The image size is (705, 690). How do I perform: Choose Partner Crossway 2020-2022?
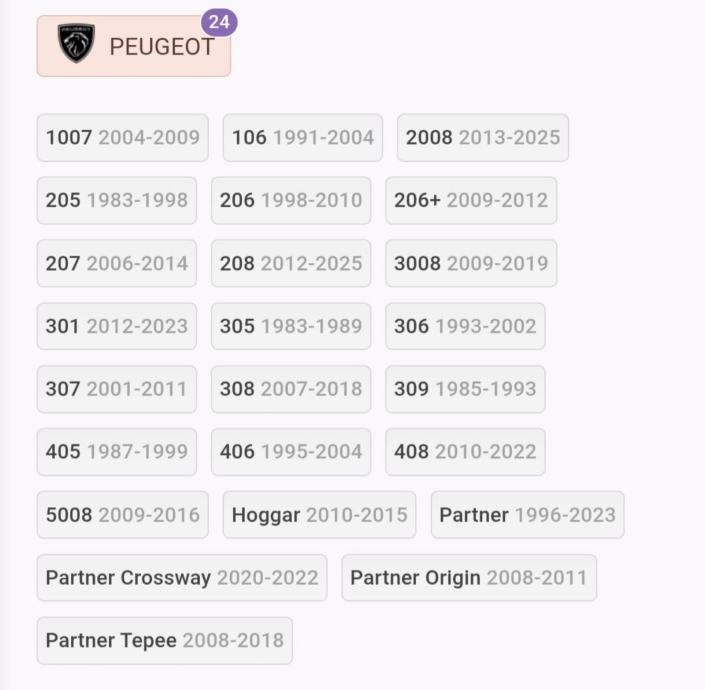(181, 578)
